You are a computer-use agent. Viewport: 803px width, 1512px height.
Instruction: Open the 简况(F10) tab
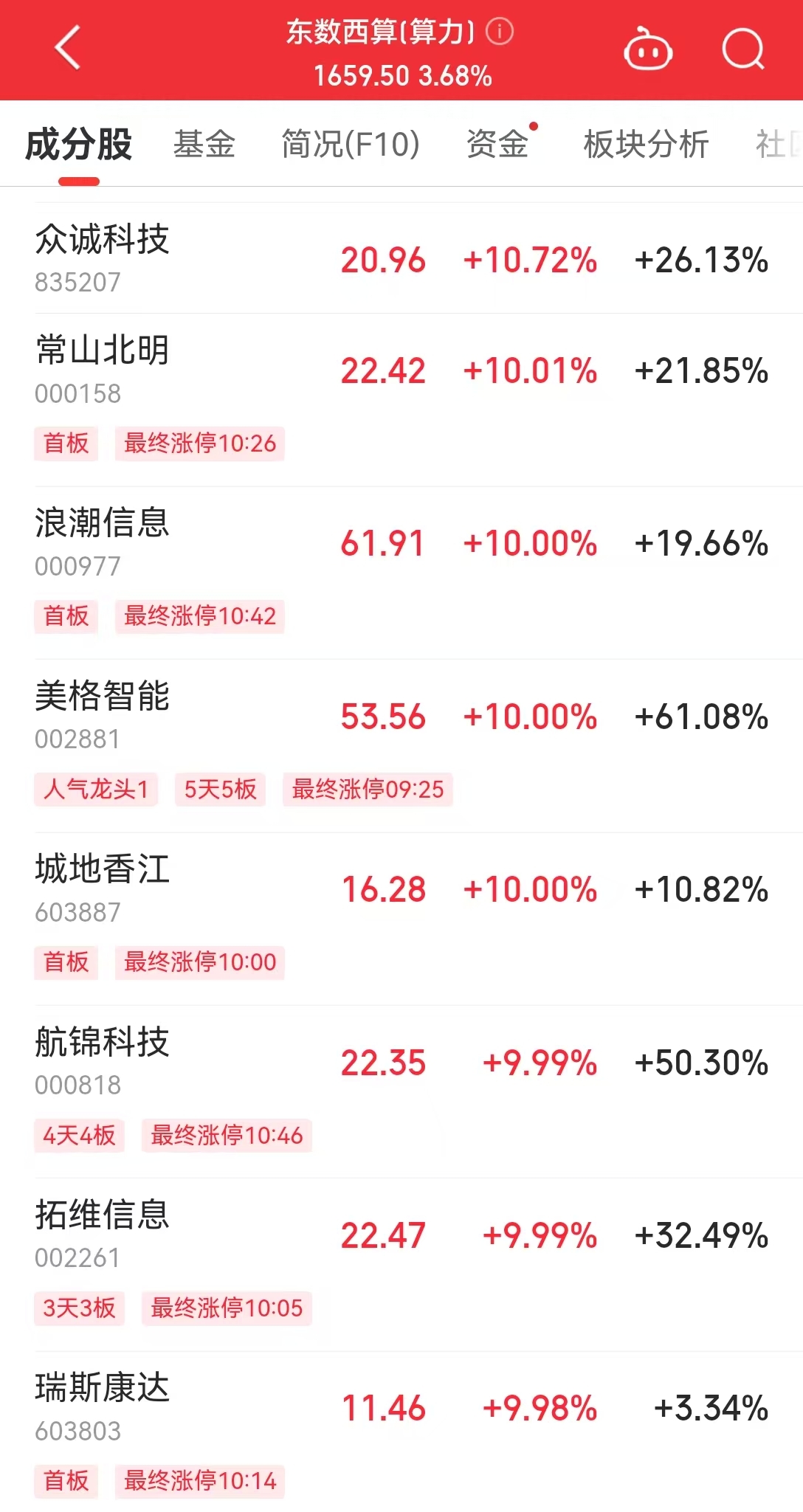click(x=350, y=145)
